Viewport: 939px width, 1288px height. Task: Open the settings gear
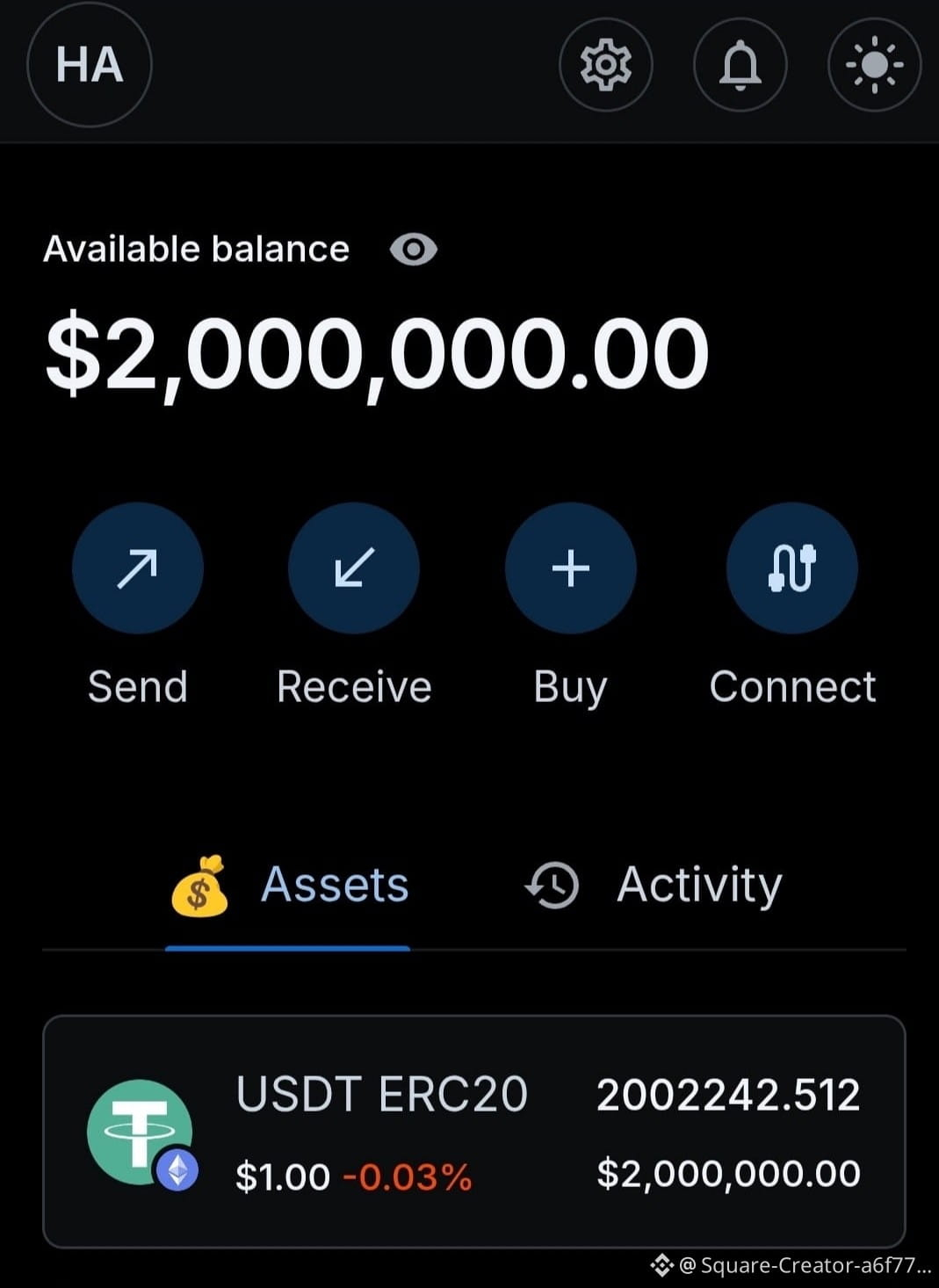[606, 64]
